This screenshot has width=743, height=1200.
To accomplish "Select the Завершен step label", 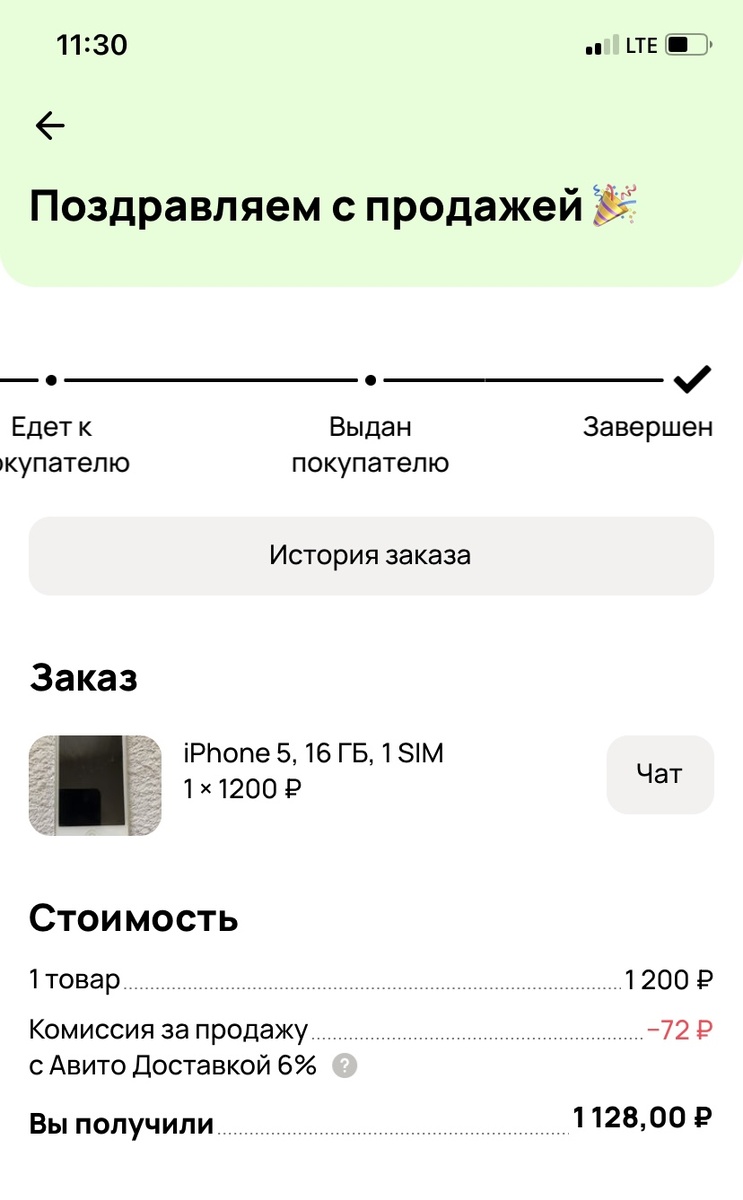I will click(648, 426).
